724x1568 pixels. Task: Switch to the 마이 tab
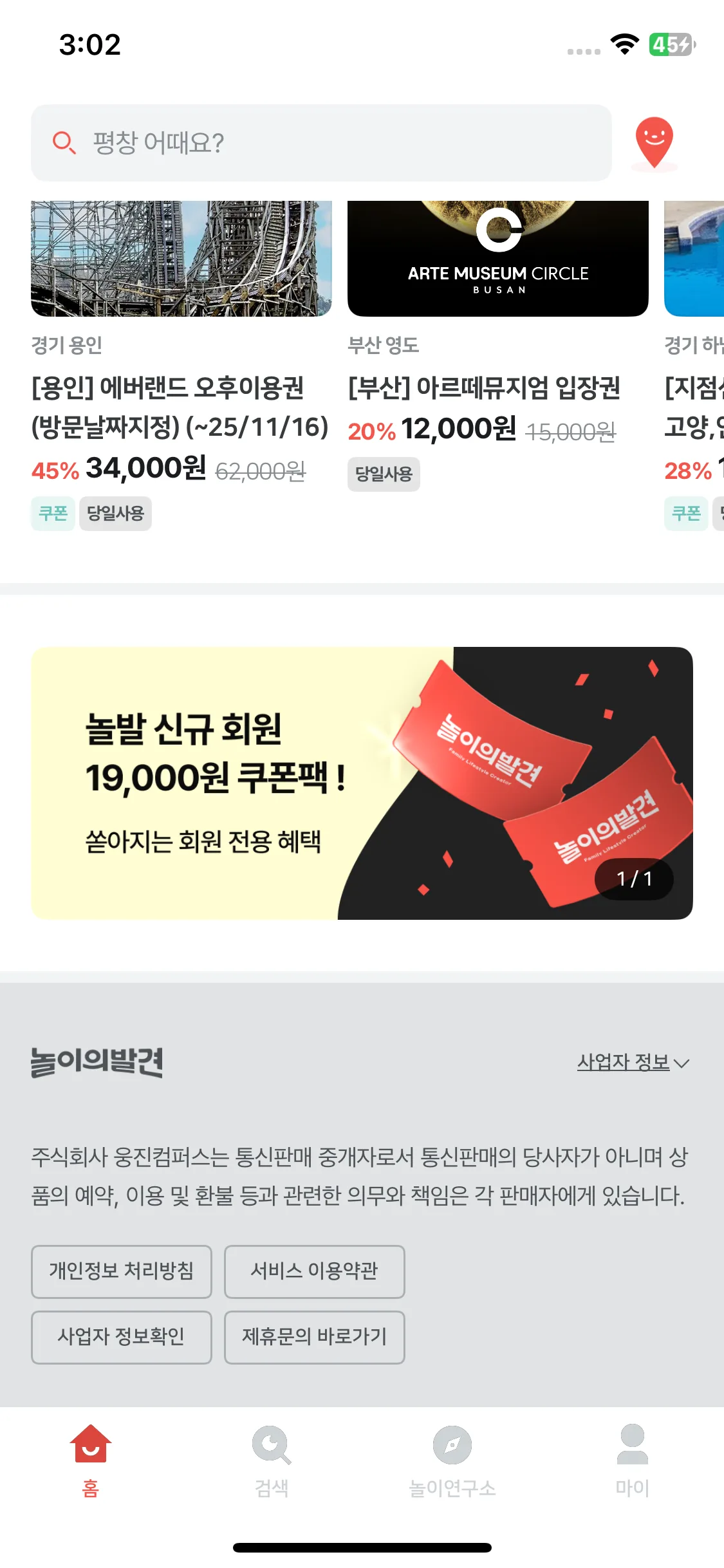(633, 1461)
